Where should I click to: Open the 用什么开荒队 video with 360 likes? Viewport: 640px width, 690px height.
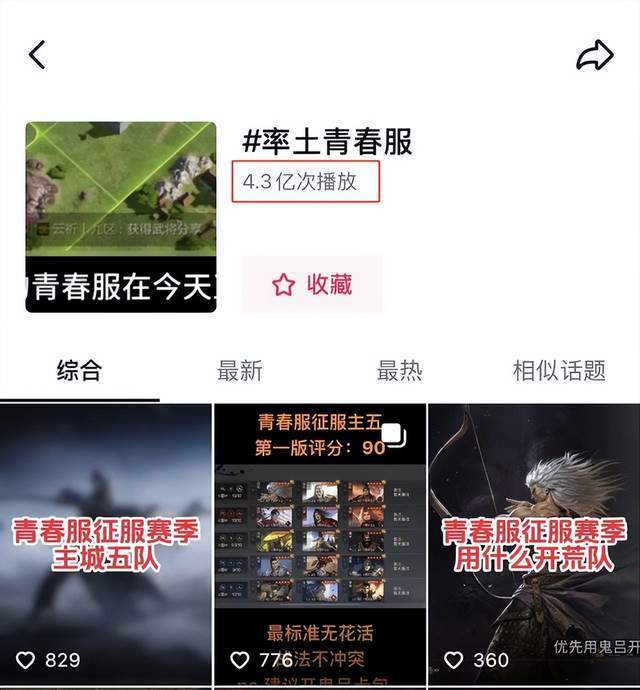[x=533, y=545]
